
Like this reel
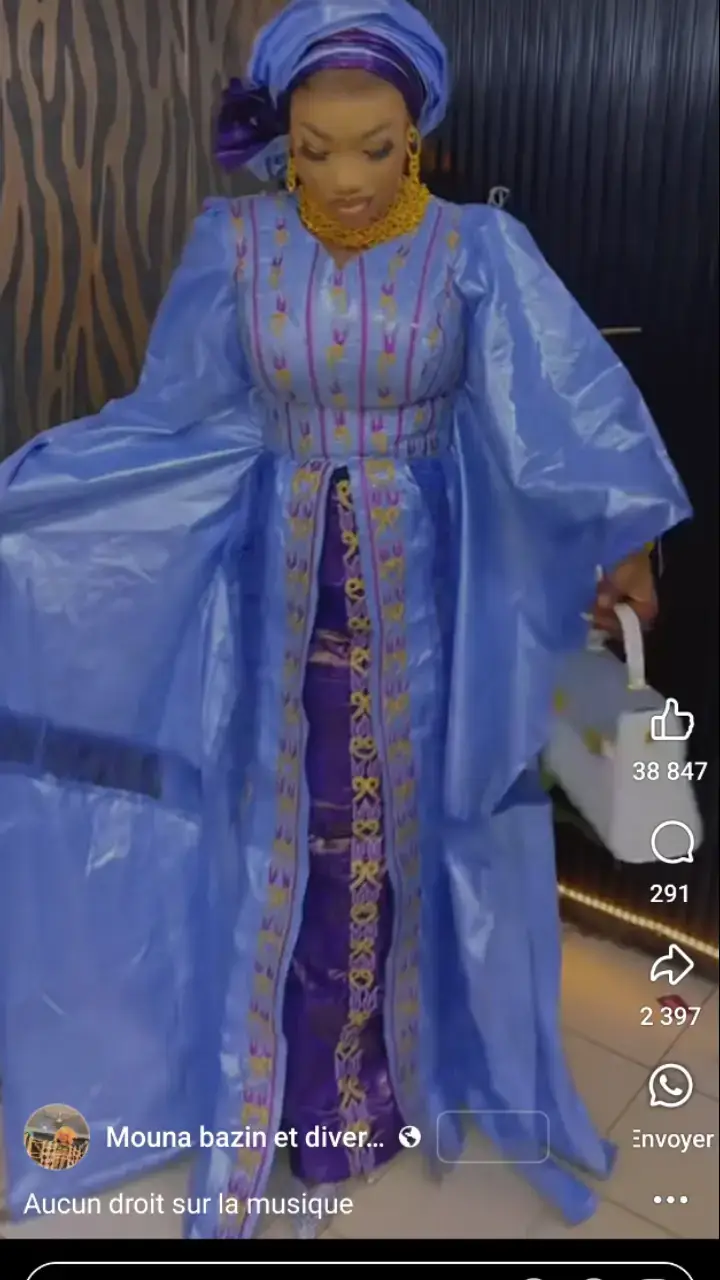(x=671, y=720)
